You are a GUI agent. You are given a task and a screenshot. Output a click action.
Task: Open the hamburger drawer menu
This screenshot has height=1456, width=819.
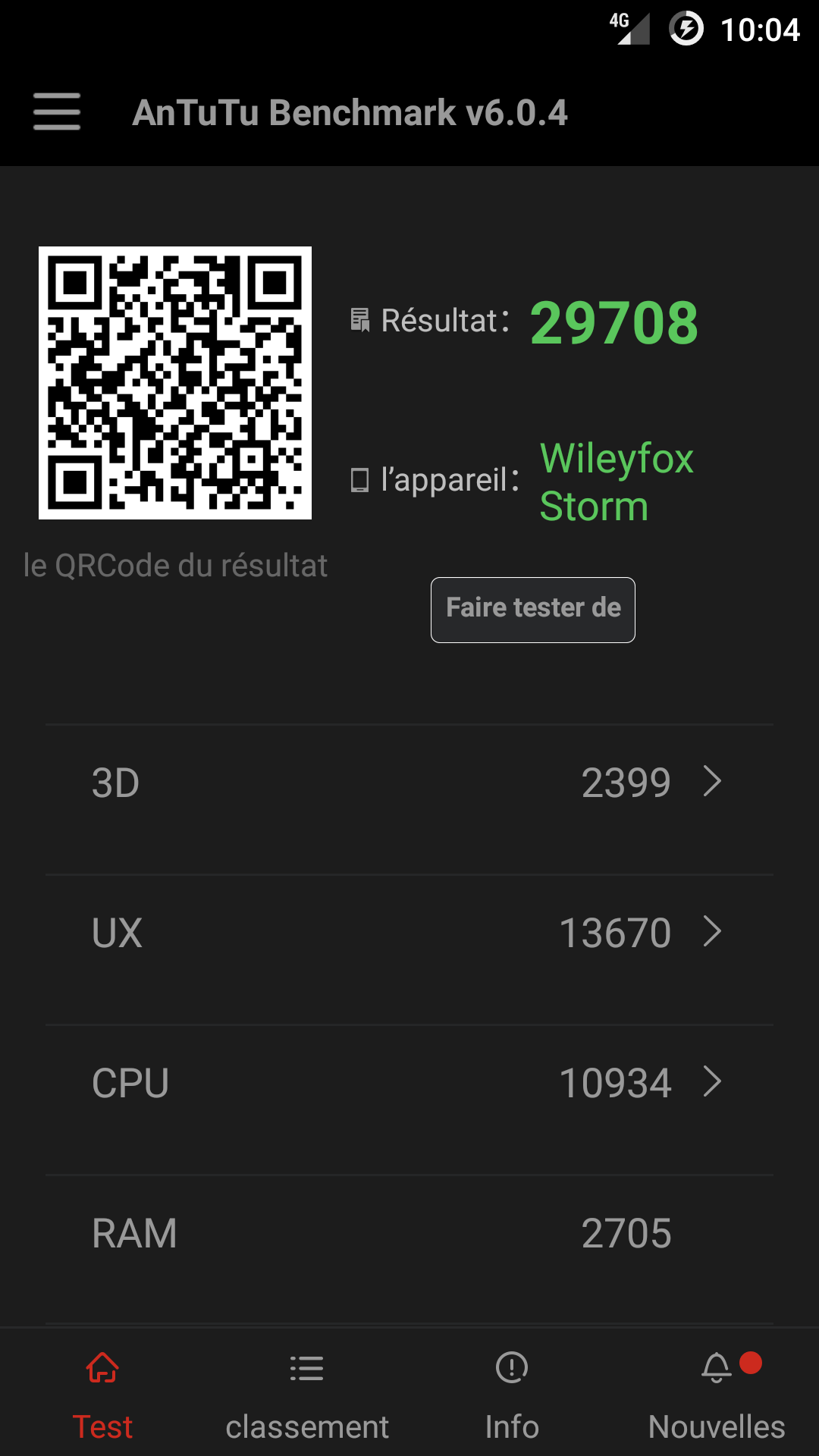pyautogui.click(x=57, y=112)
